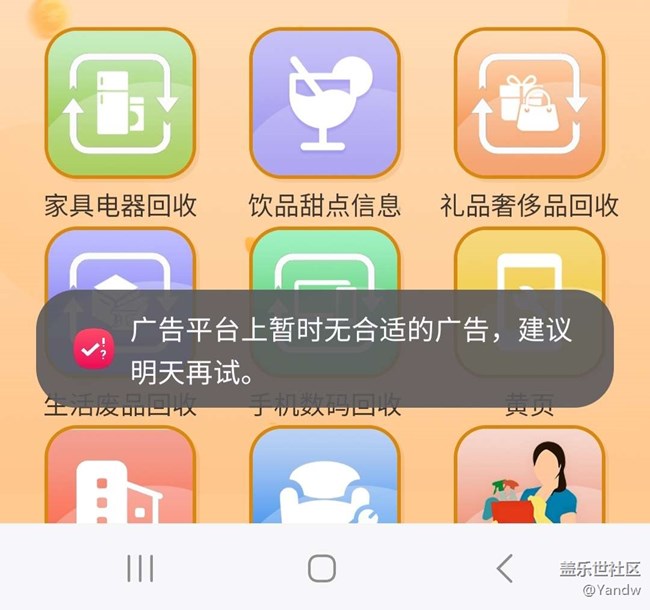Go back with system back button
650x610 pixels.
click(x=505, y=568)
